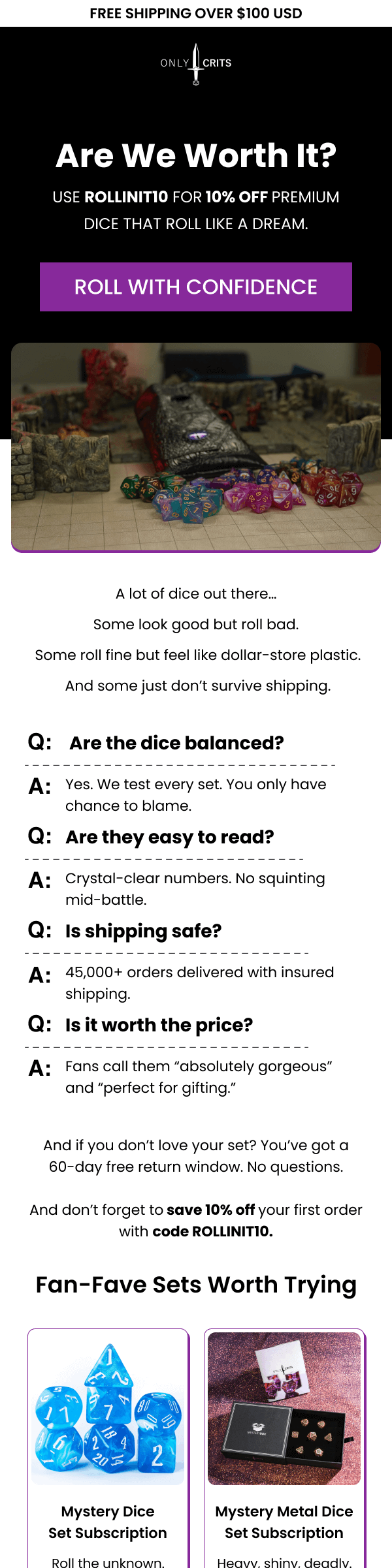Tap the ROLL WITH CONFIDENCE button
Image resolution: width=392 pixels, height=1568 pixels.
[x=196, y=287]
